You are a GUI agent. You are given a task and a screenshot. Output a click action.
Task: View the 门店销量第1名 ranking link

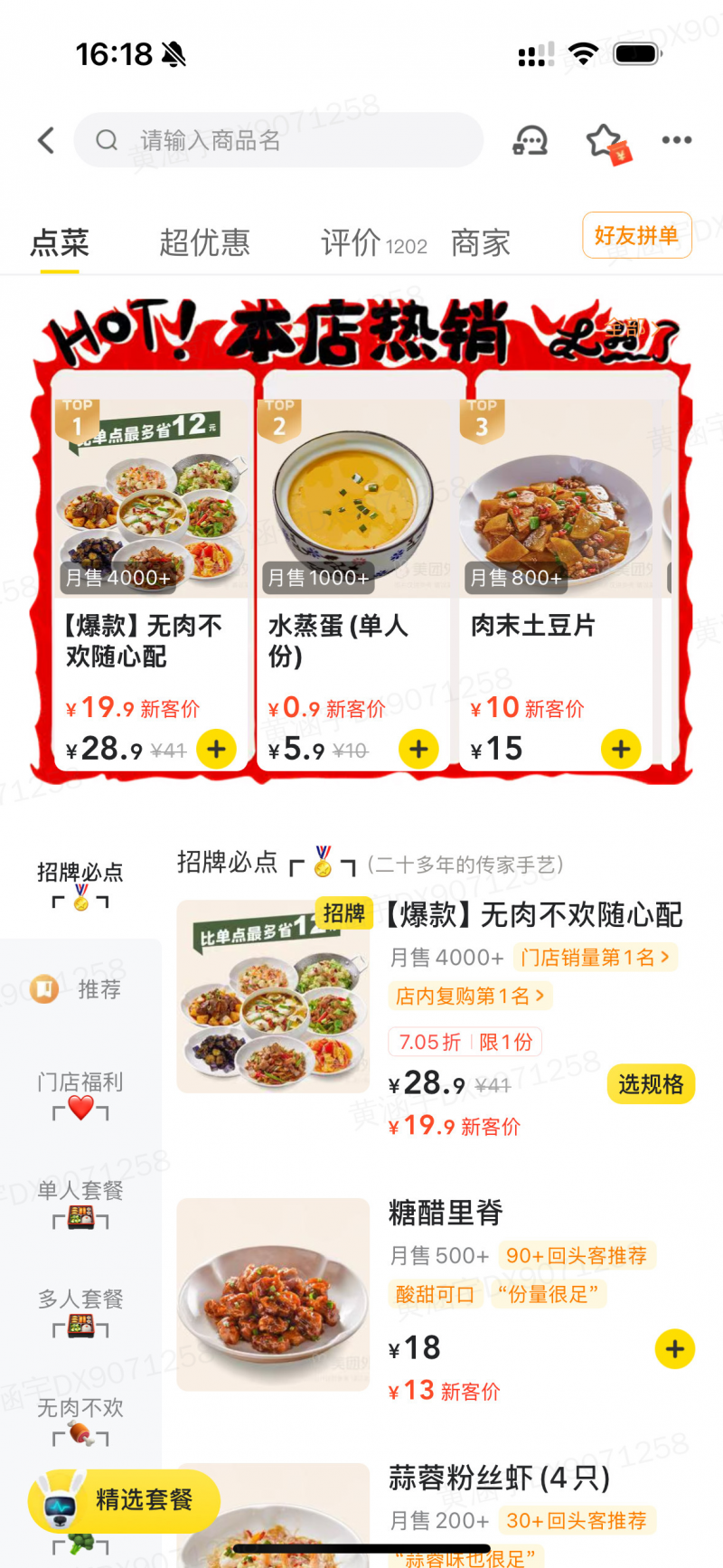595,957
